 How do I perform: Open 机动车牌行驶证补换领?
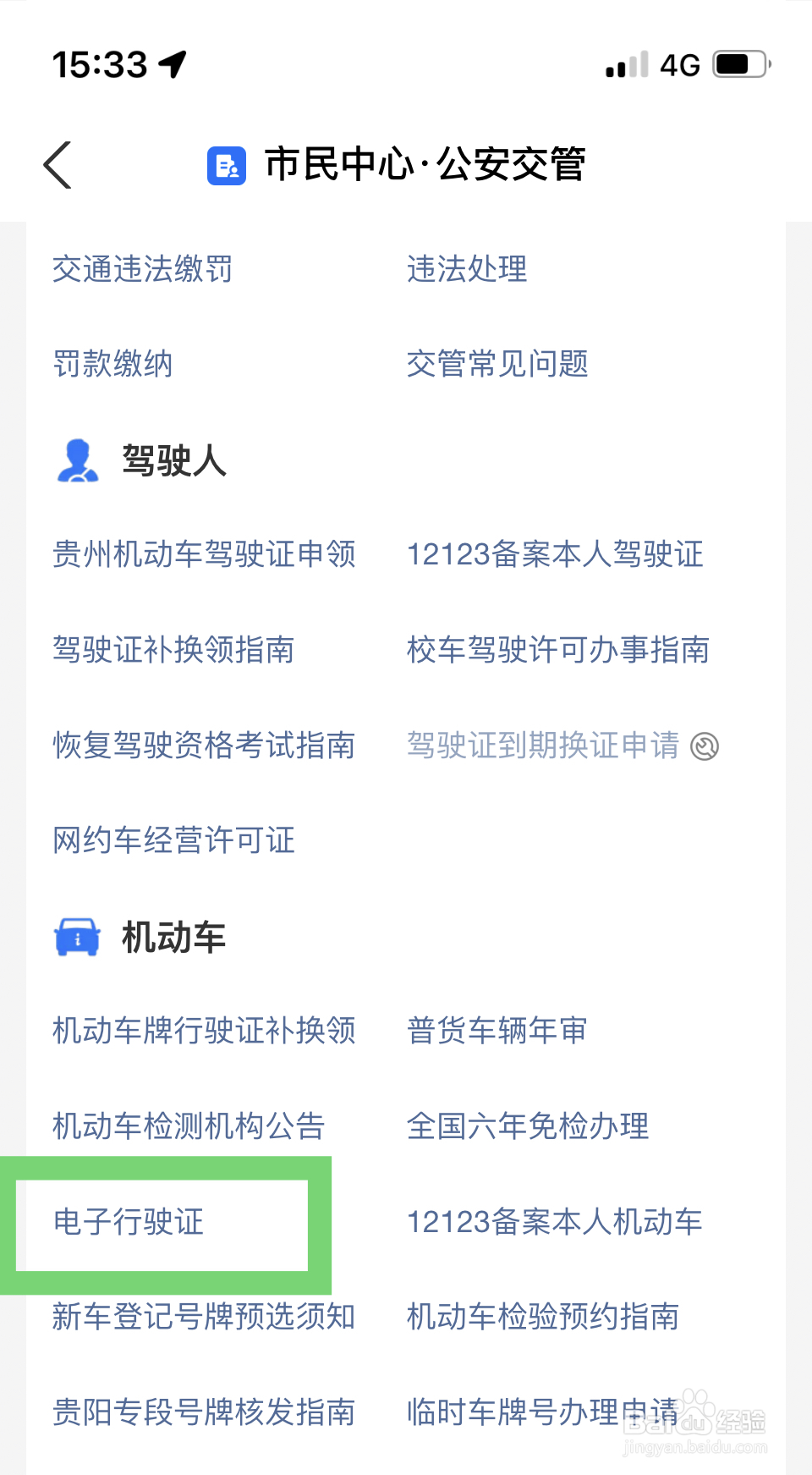pyautogui.click(x=204, y=1031)
